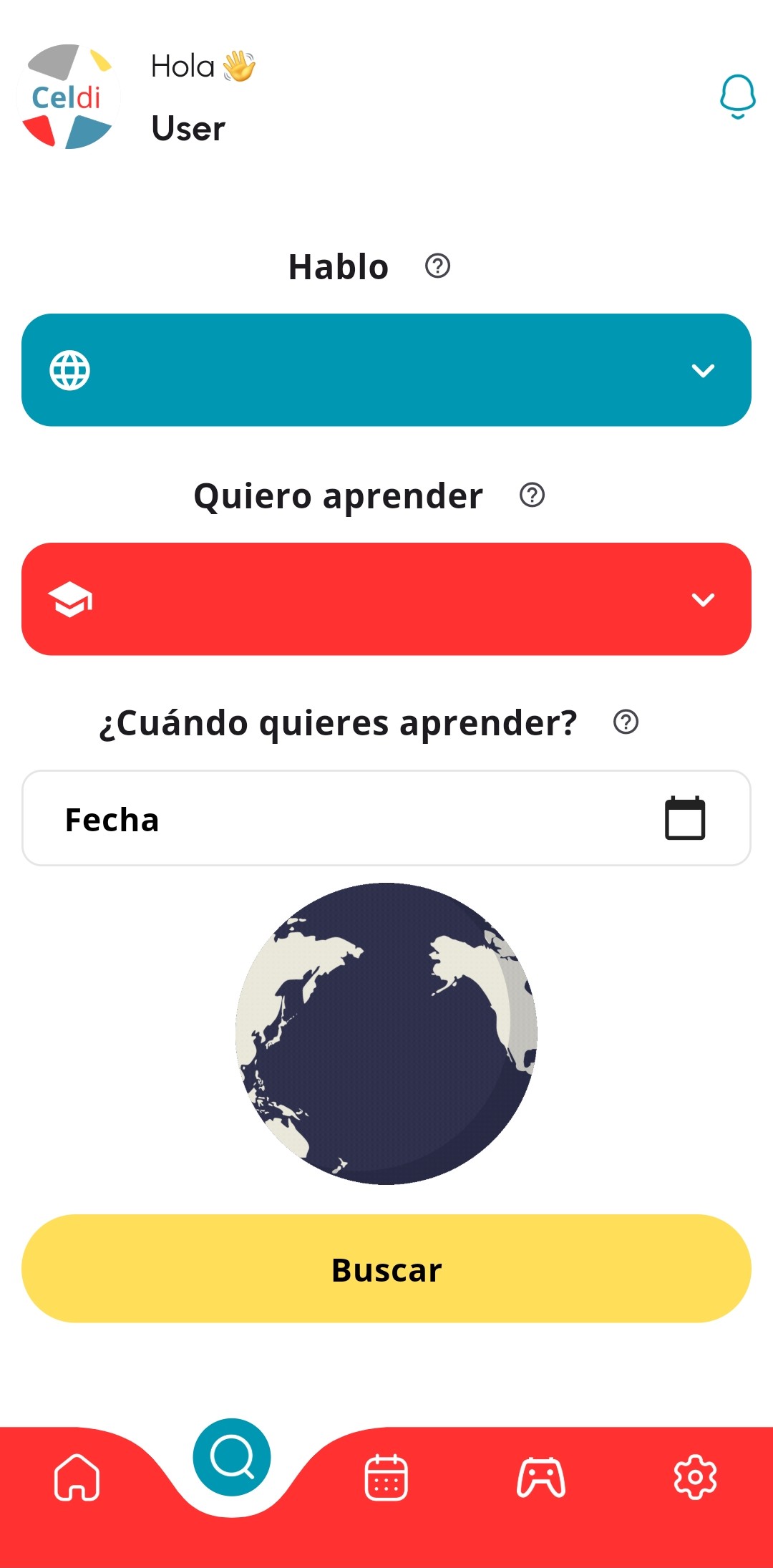Show help for ¿Cuándo quieres aprender?

point(626,722)
